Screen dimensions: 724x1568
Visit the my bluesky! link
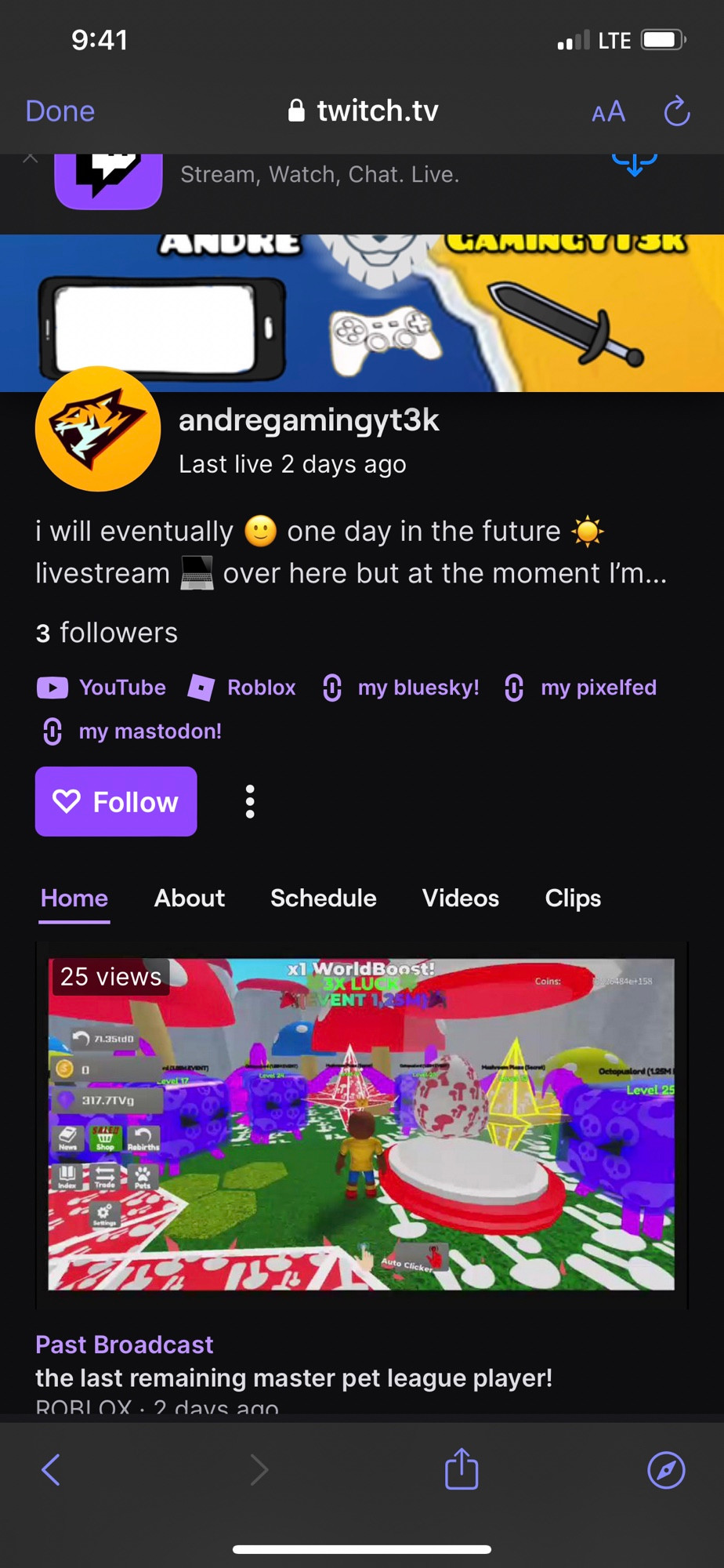point(400,688)
